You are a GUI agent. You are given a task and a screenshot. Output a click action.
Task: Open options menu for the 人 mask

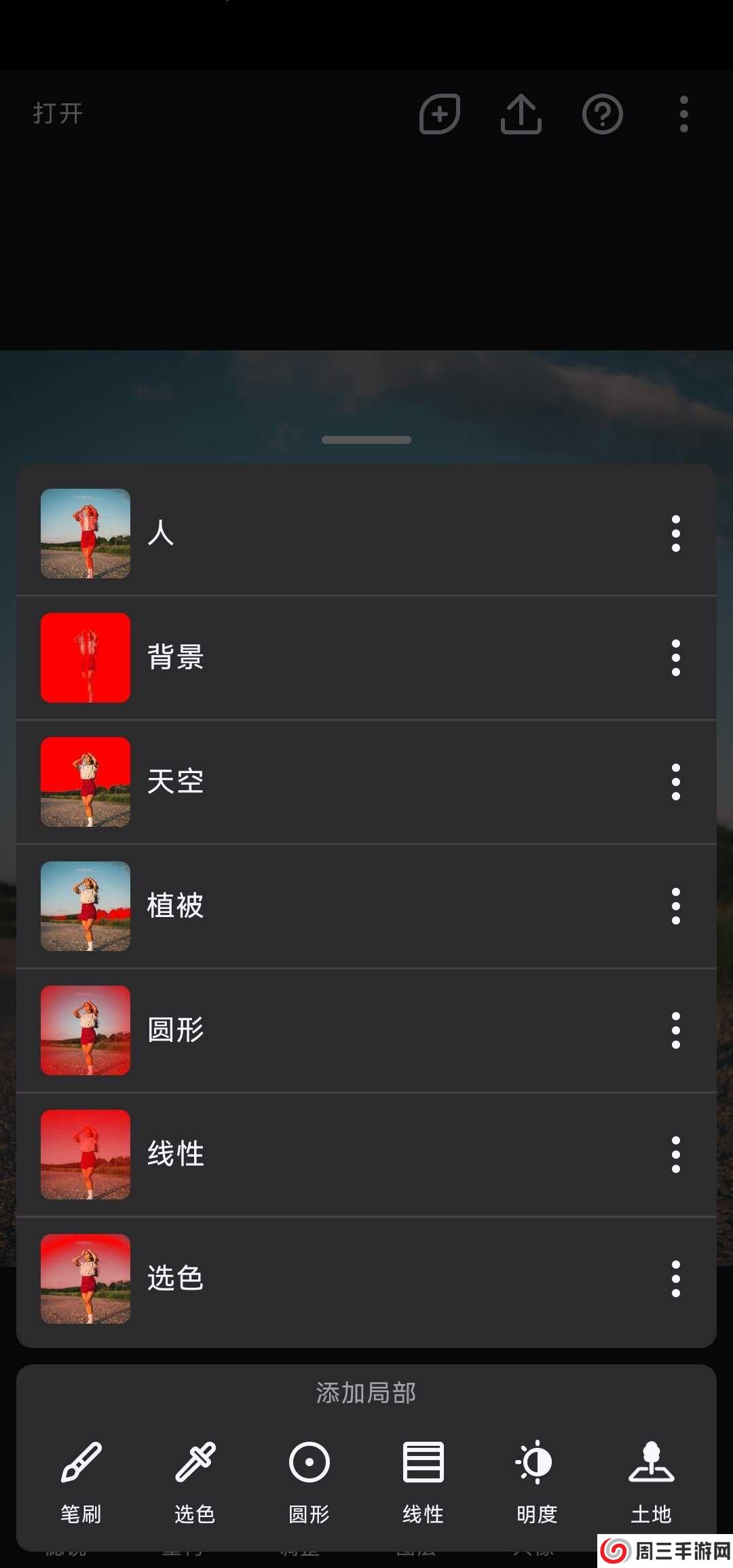675,534
